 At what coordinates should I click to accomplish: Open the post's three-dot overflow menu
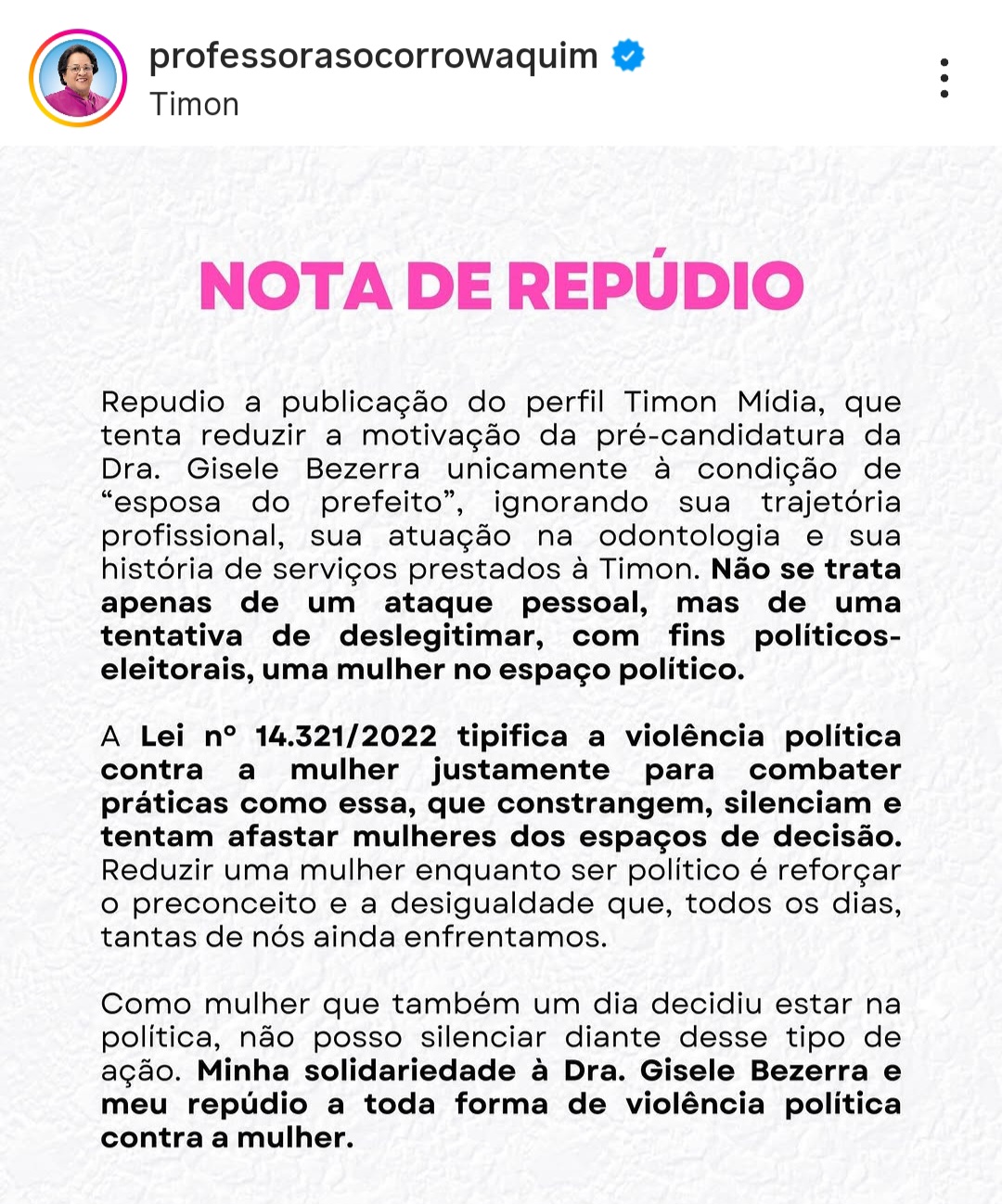tap(944, 78)
